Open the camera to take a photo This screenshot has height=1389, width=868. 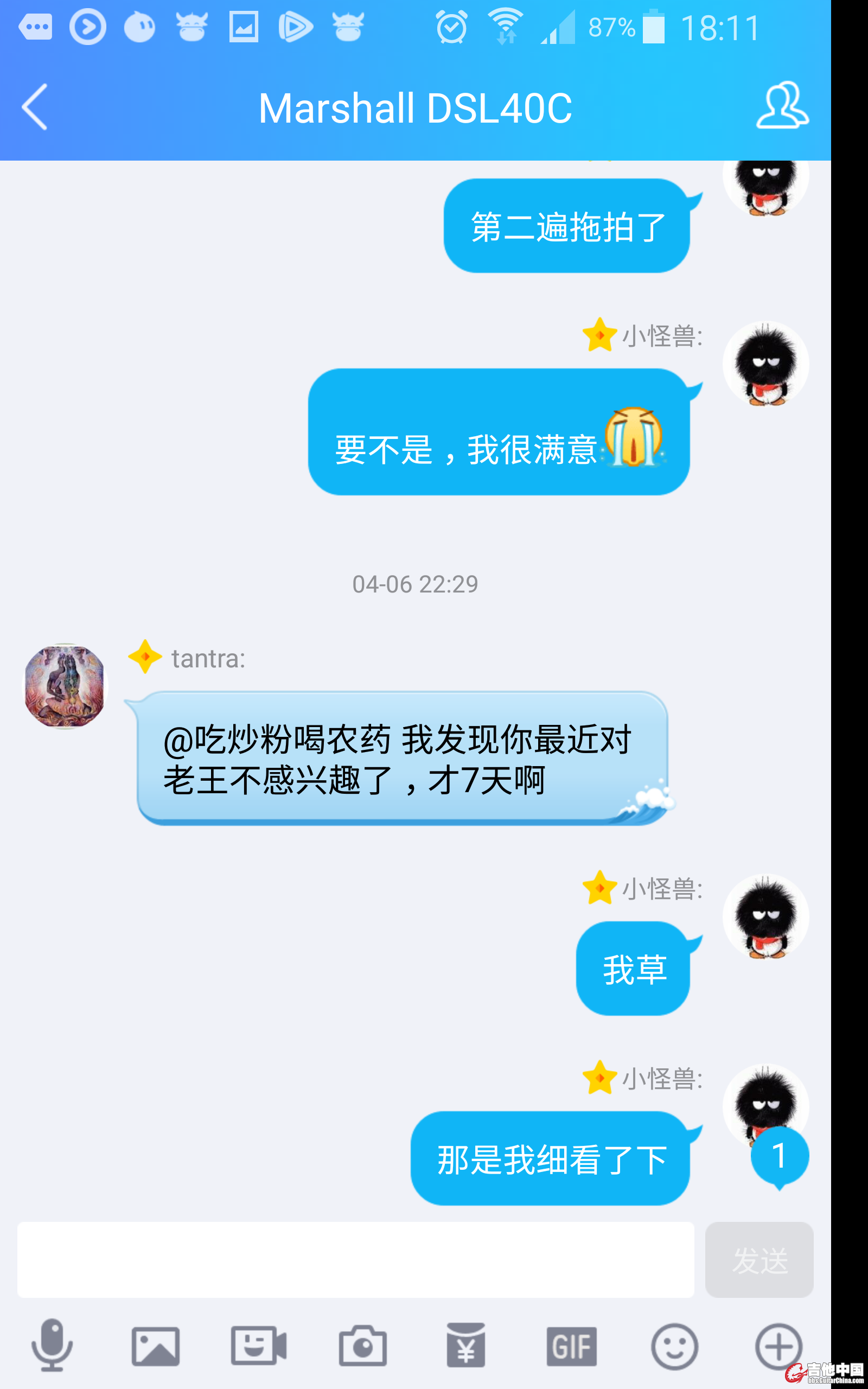(x=362, y=1346)
